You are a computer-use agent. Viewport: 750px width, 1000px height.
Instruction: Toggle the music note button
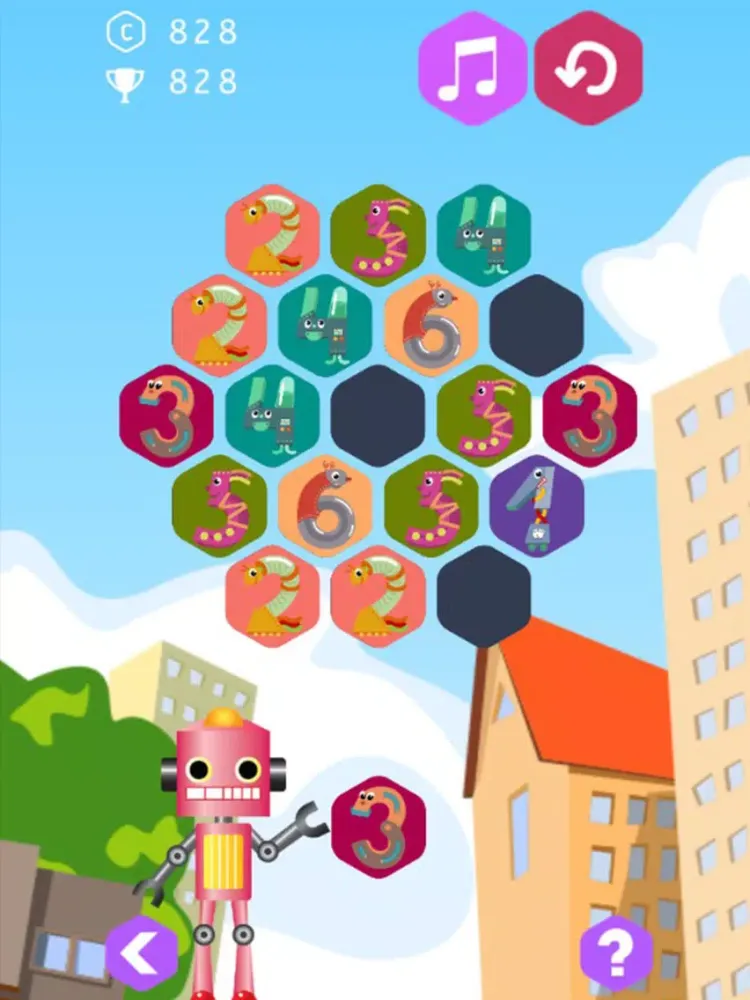(472, 68)
